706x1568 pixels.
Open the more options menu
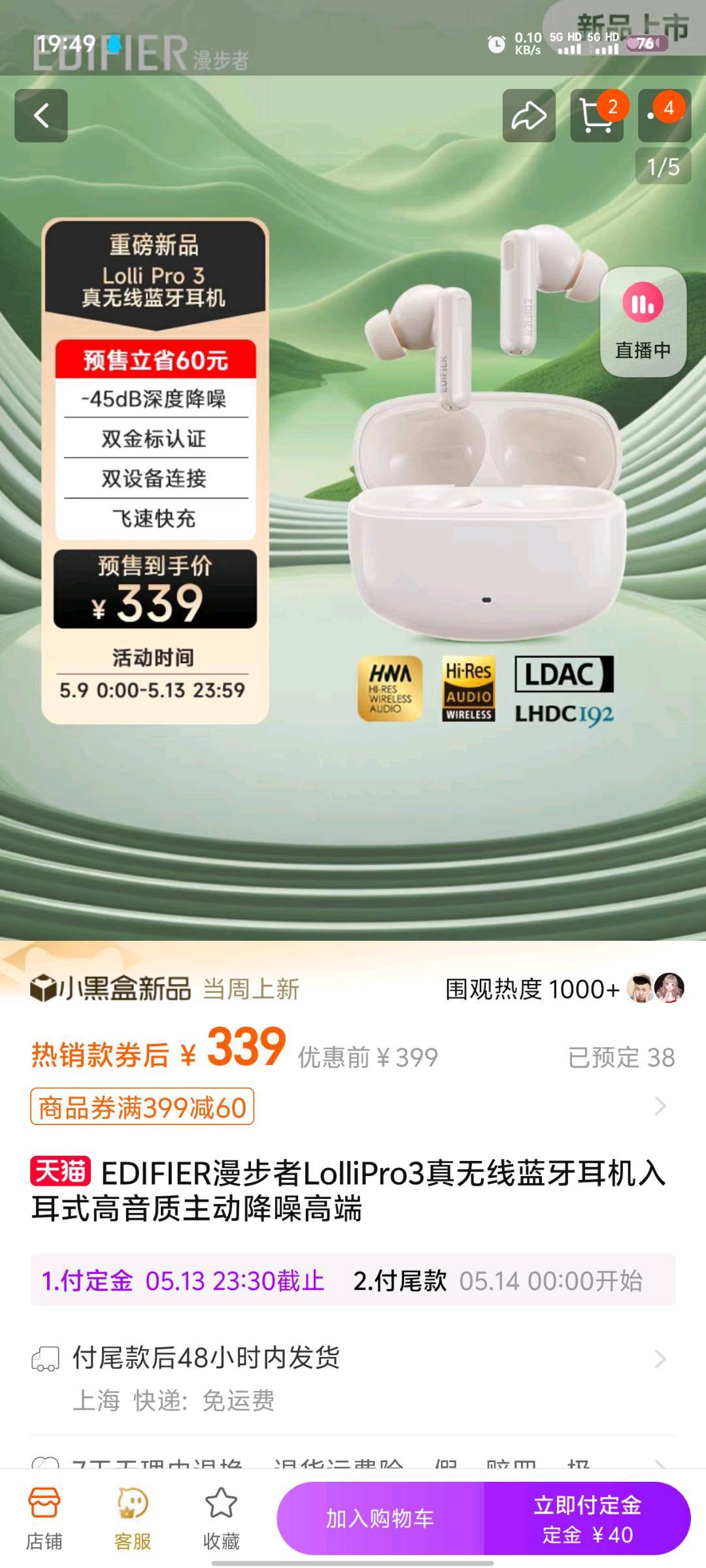pos(664,116)
